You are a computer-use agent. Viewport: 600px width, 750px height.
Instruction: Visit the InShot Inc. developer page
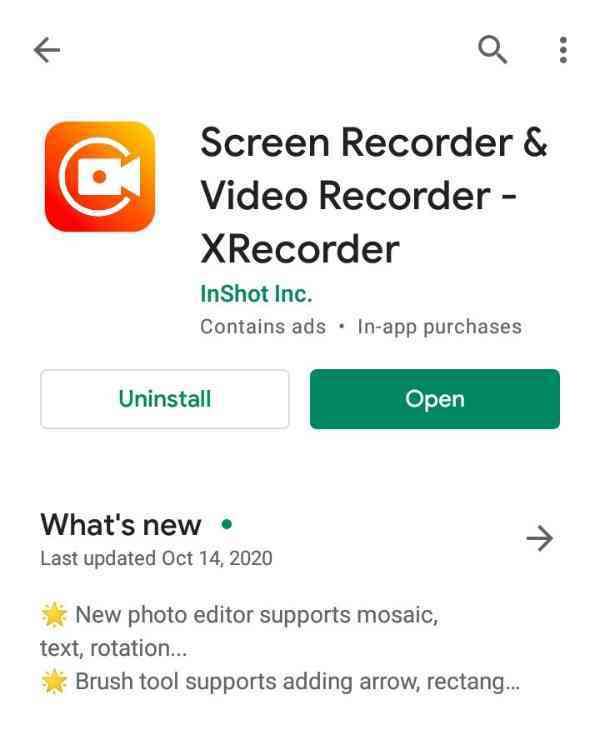[x=256, y=295]
